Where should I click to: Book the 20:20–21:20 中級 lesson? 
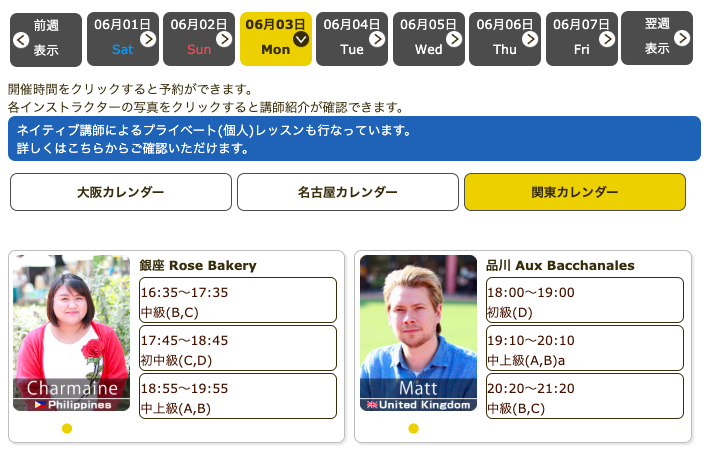pos(585,397)
